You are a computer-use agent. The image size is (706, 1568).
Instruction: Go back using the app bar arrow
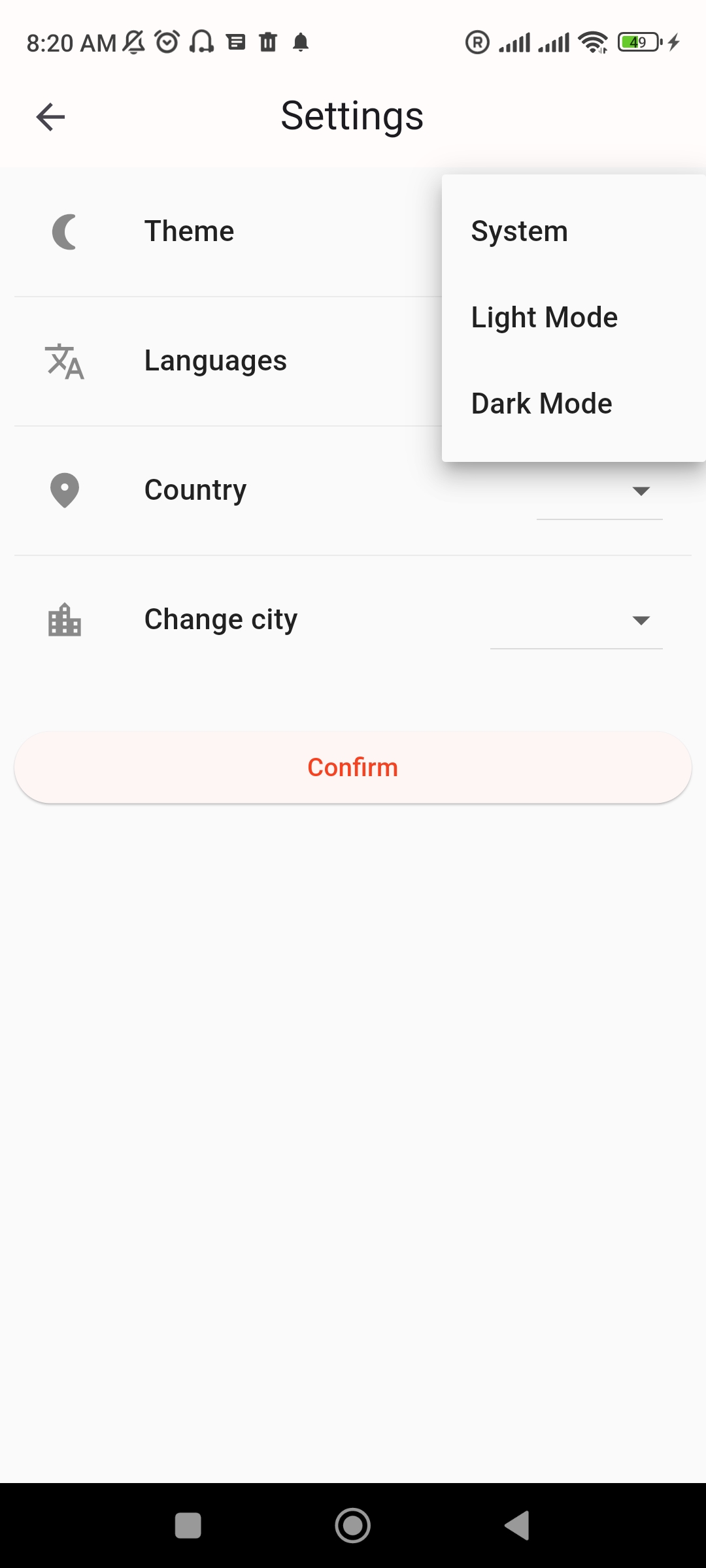[50, 117]
